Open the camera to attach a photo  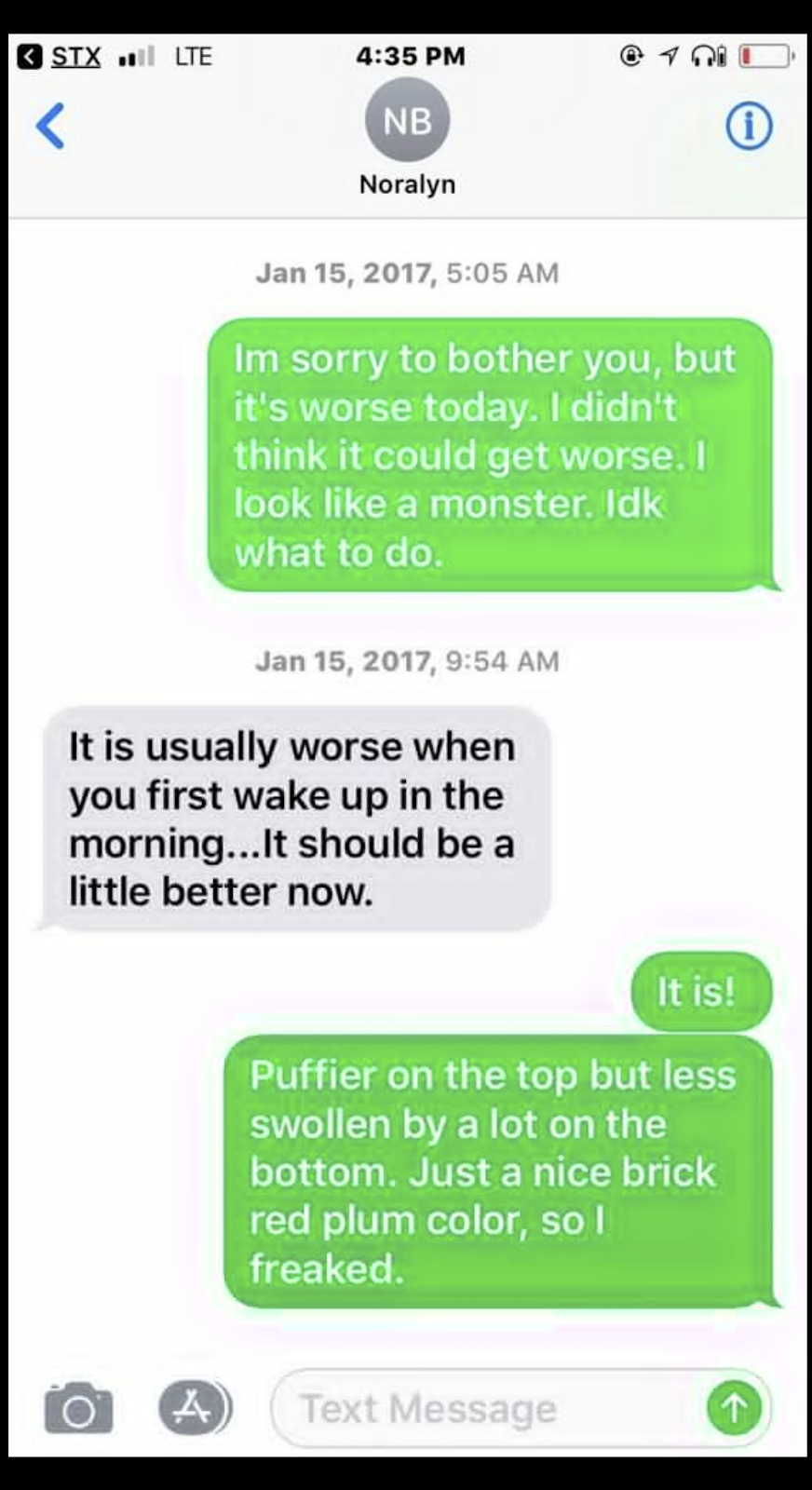pyautogui.click(x=79, y=1407)
